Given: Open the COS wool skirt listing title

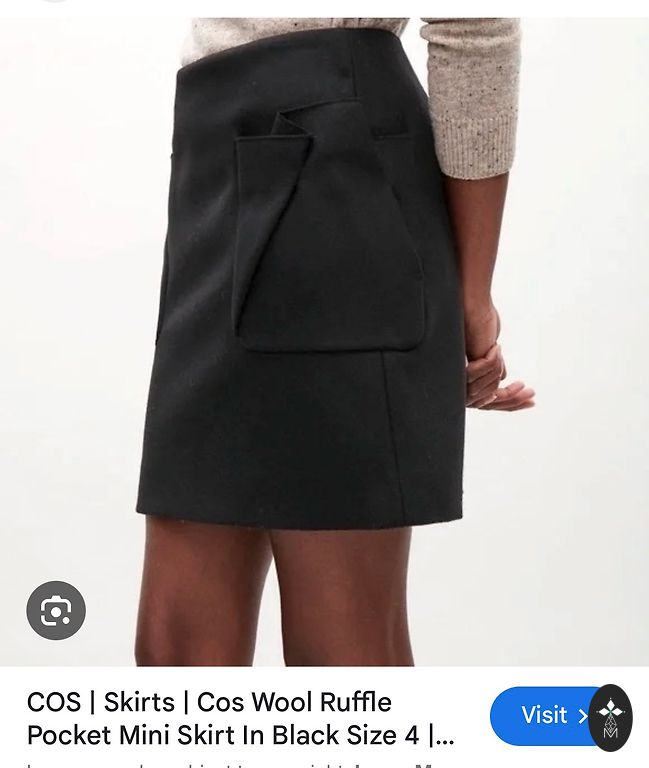Looking at the screenshot, I should coord(240,718).
